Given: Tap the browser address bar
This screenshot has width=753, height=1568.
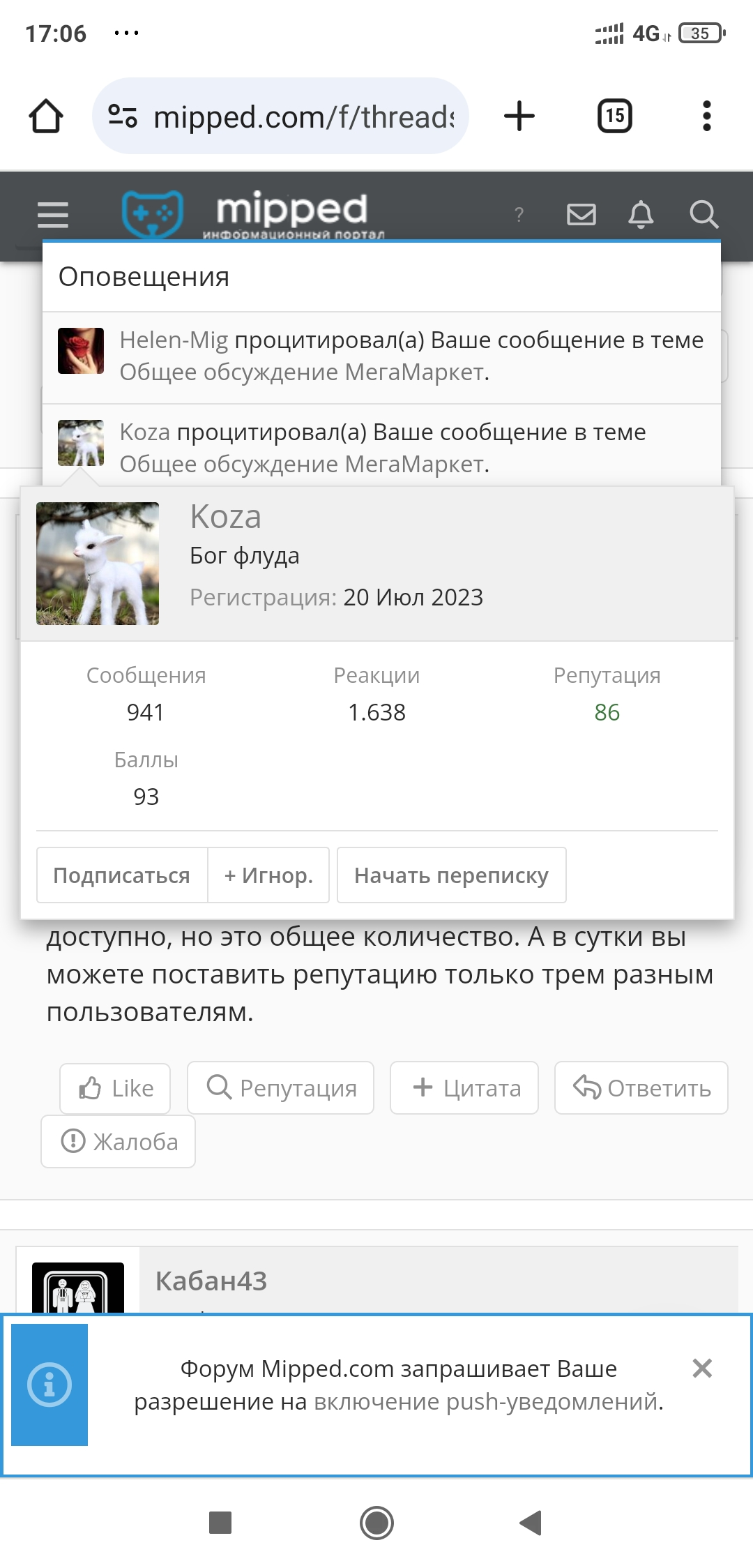Looking at the screenshot, I should (280, 116).
